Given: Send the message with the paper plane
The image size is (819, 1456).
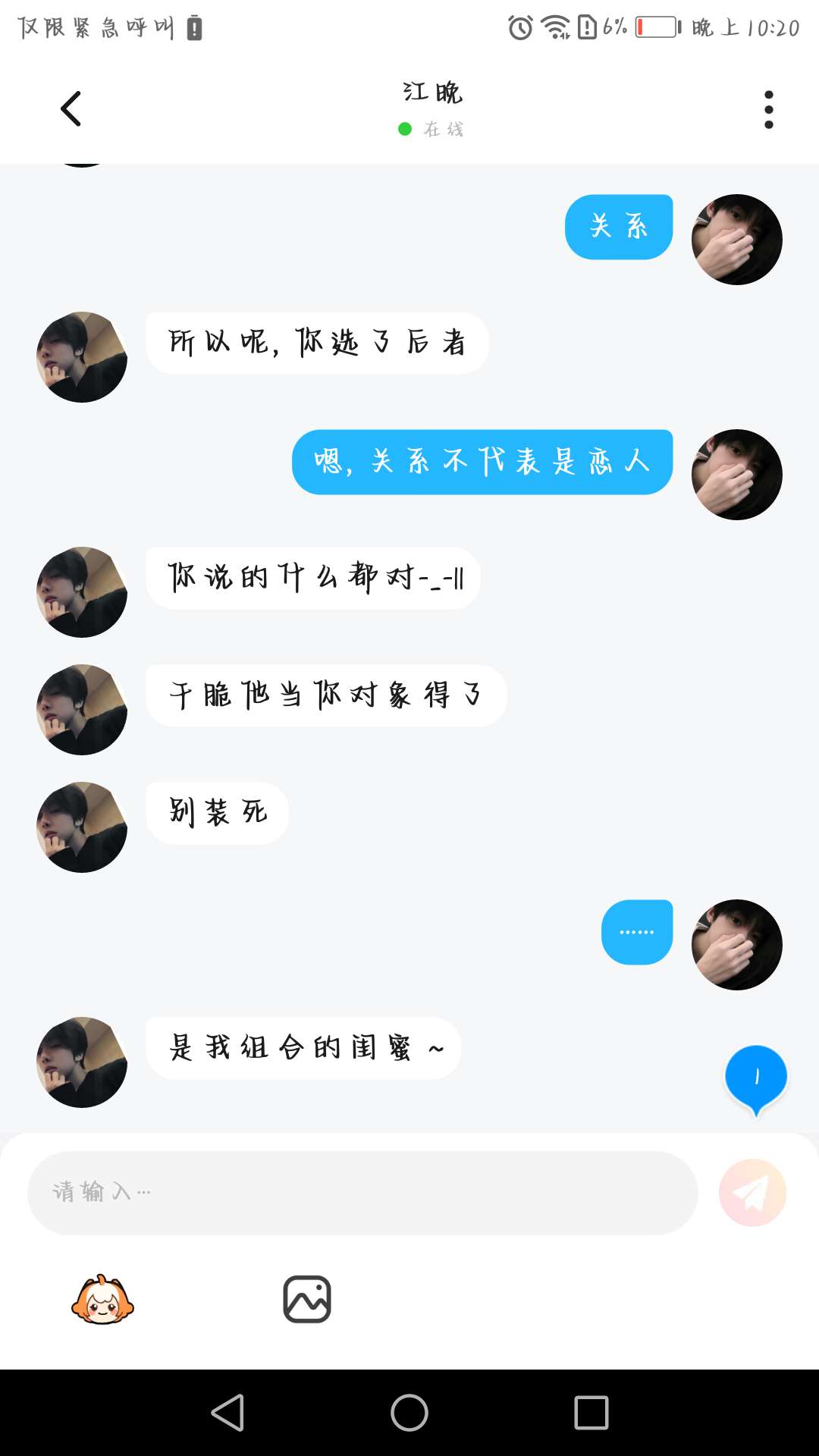Looking at the screenshot, I should 752,1193.
